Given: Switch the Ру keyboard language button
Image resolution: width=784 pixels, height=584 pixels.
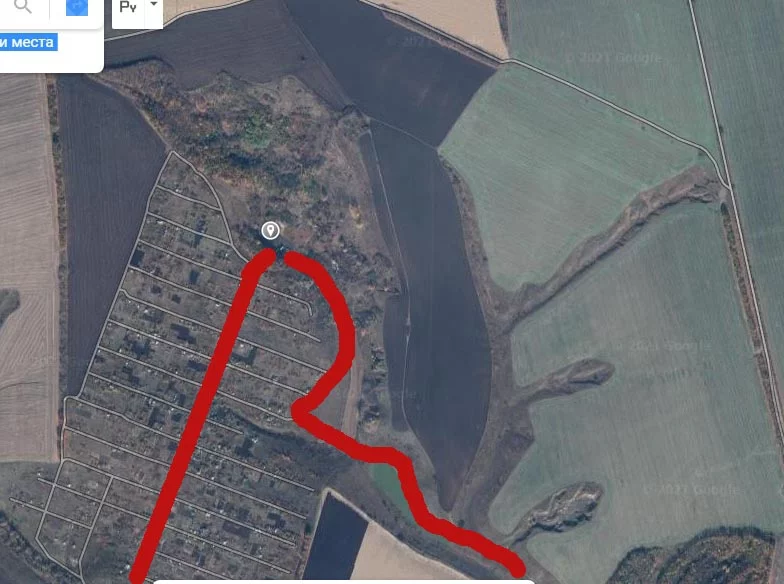Looking at the screenshot, I should (127, 8).
